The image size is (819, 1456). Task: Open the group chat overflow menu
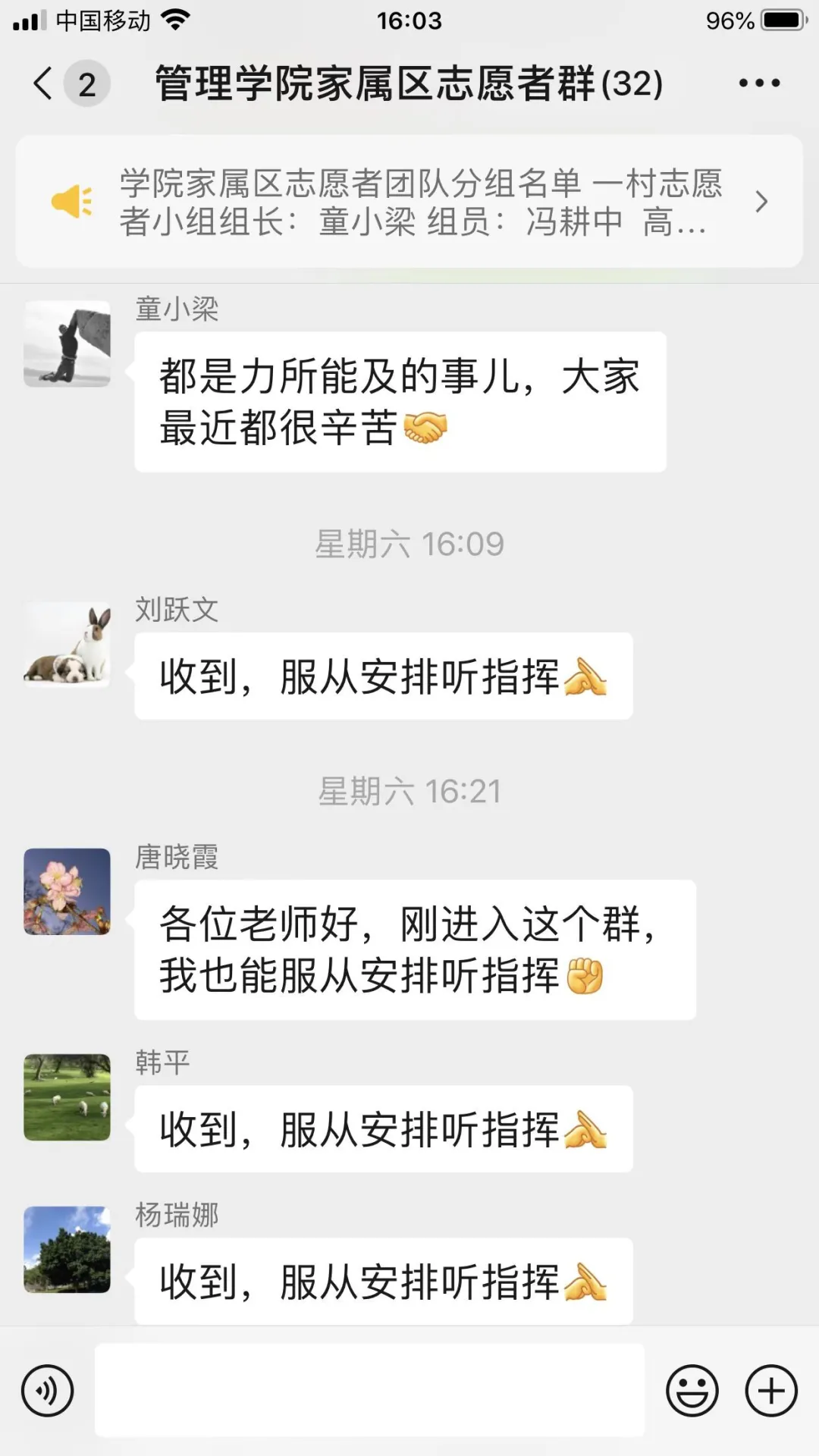click(759, 83)
